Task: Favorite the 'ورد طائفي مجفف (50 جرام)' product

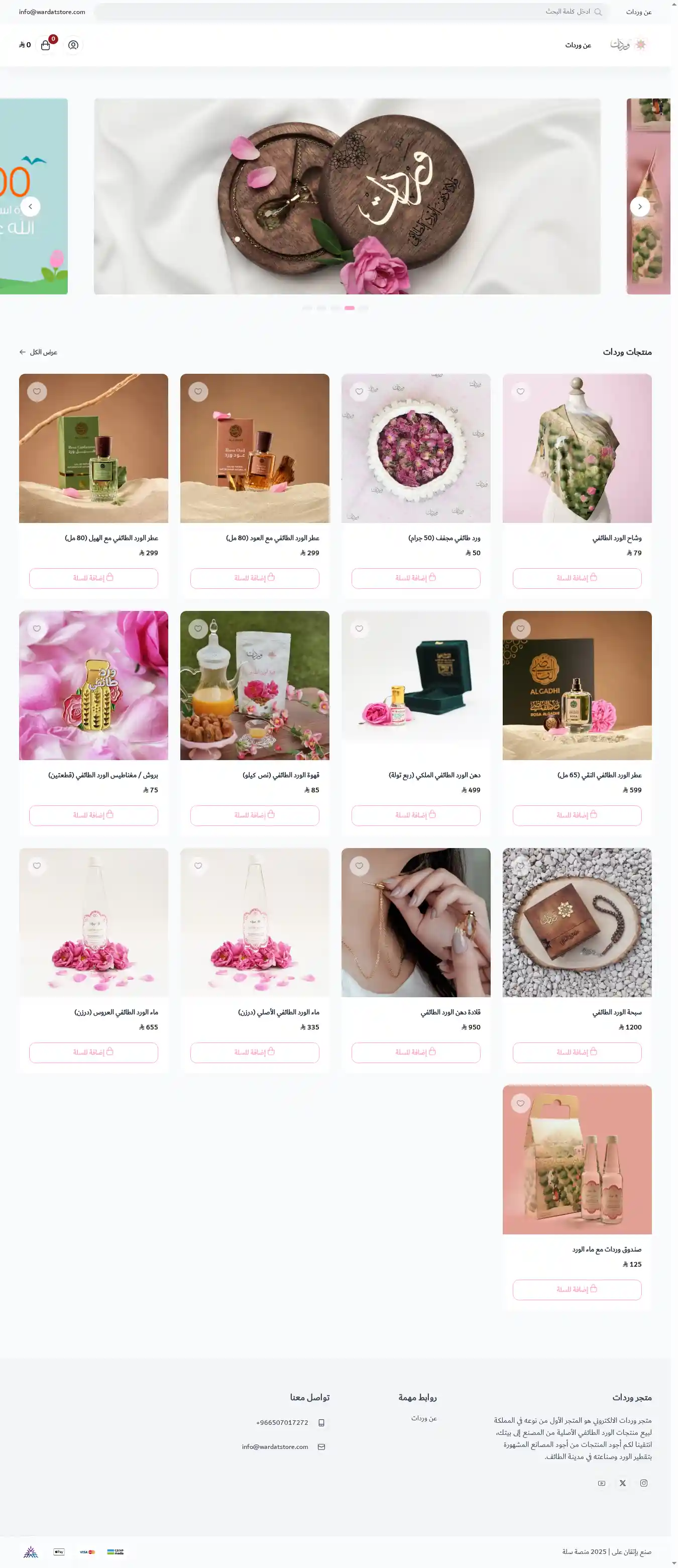Action: click(359, 391)
